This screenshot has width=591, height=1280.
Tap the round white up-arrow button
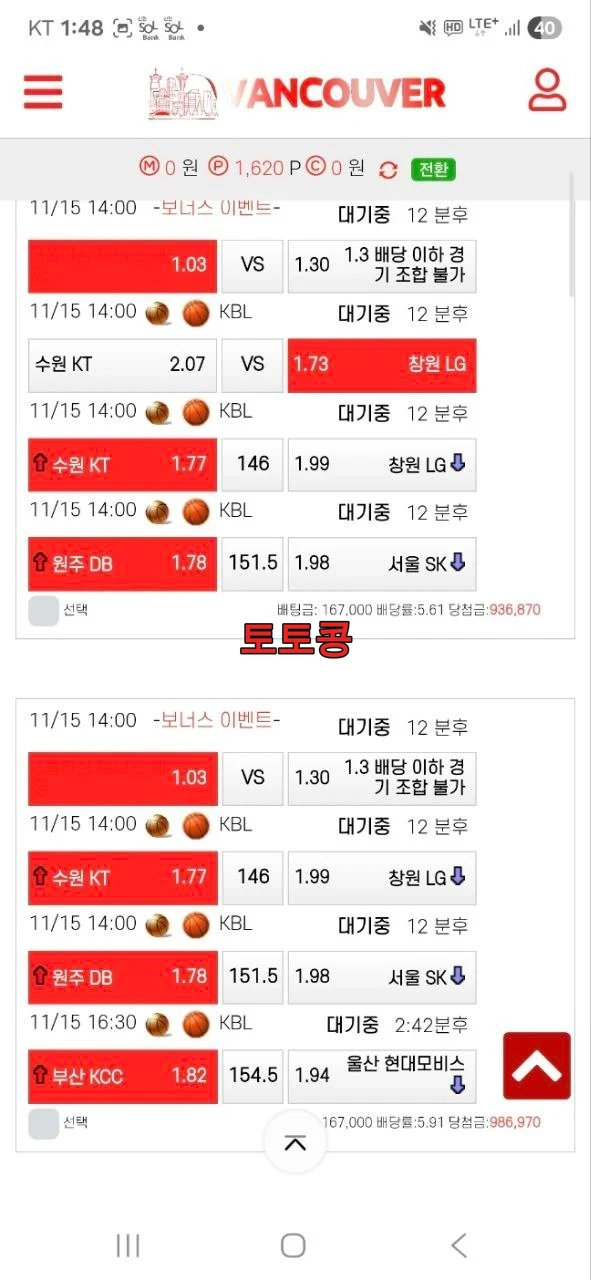coord(295,1143)
